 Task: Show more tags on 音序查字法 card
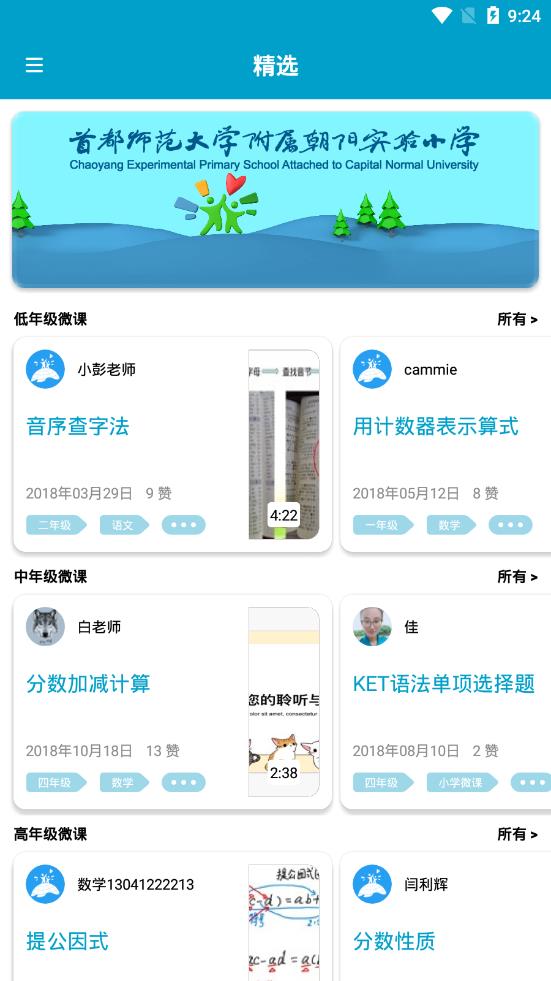click(x=184, y=525)
